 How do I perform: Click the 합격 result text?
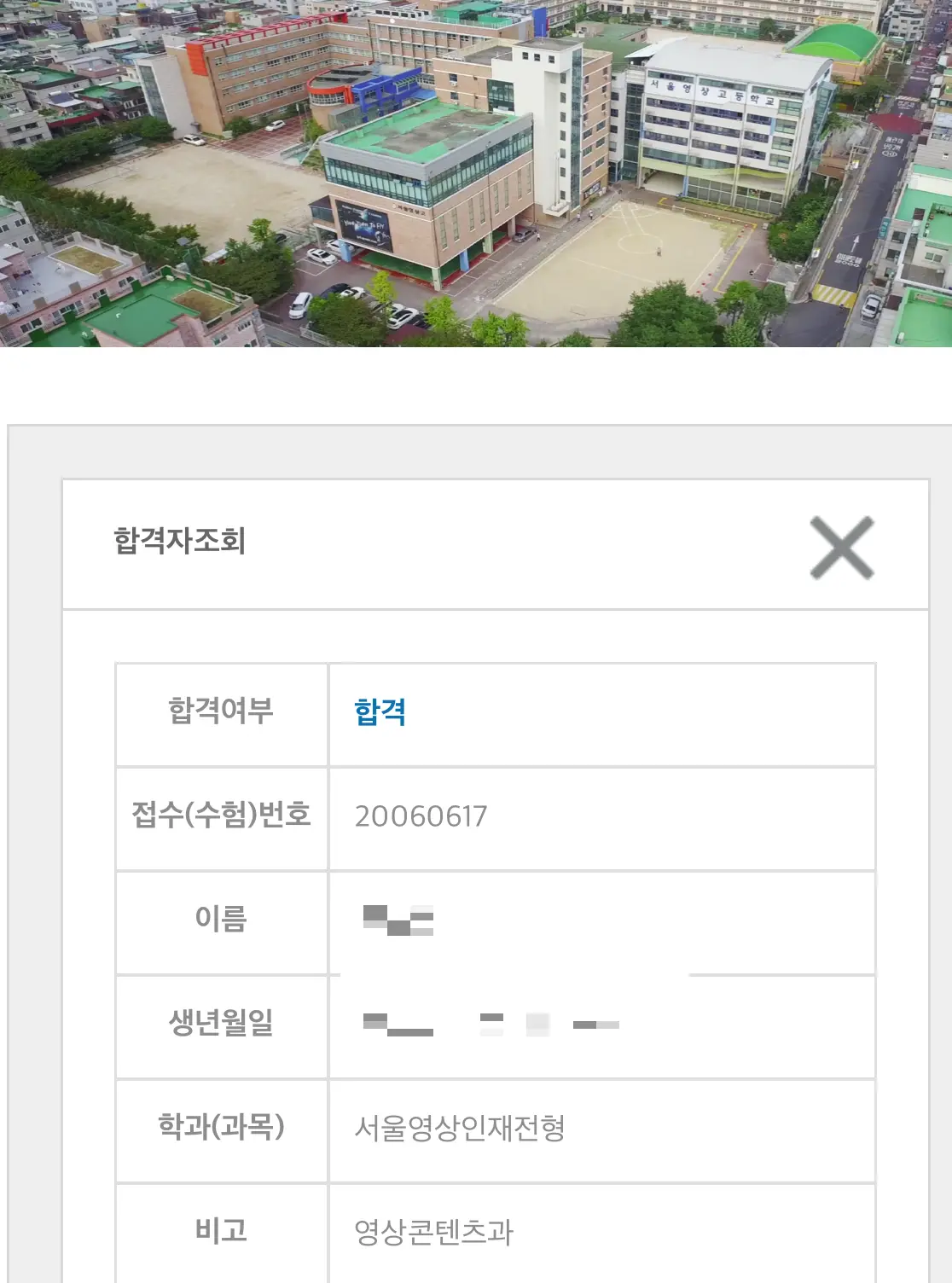[x=379, y=715]
